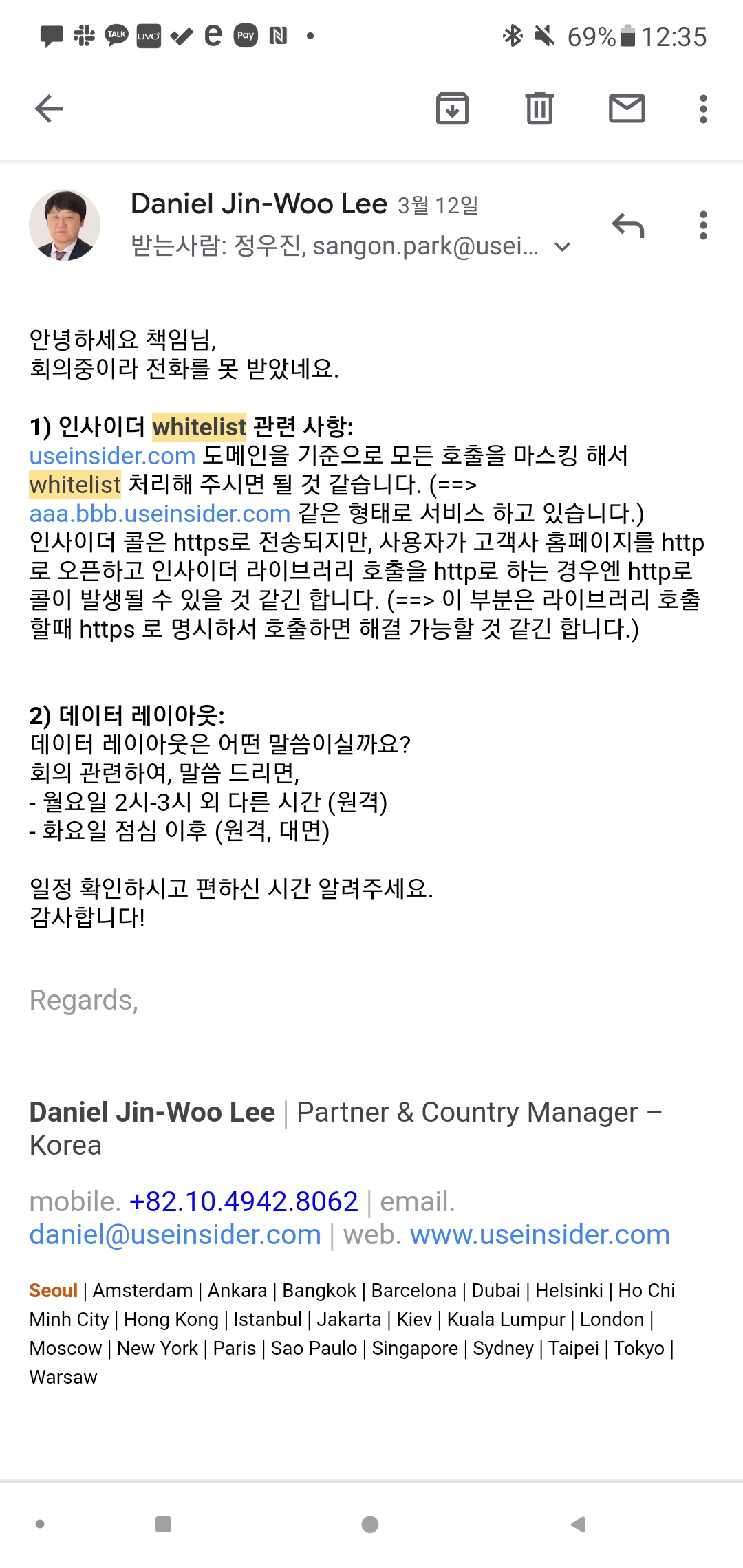This screenshot has width=743, height=1568.
Task: Open the top toolbar overflow menu
Action: point(702,109)
